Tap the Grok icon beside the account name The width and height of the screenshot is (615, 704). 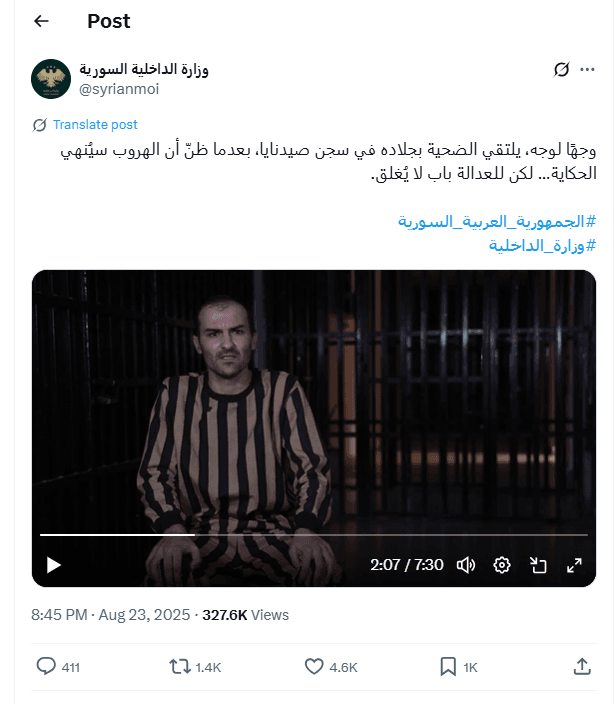point(562,70)
